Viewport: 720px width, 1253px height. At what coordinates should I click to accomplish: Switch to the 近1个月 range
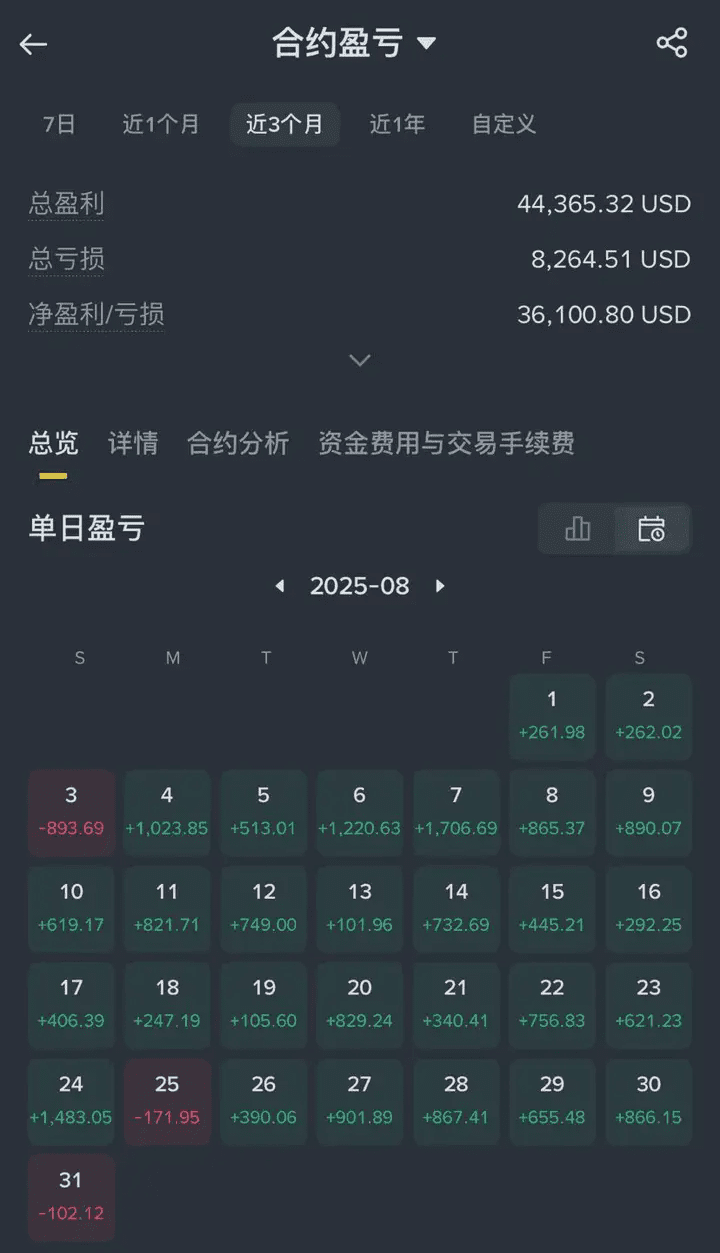tap(161, 124)
